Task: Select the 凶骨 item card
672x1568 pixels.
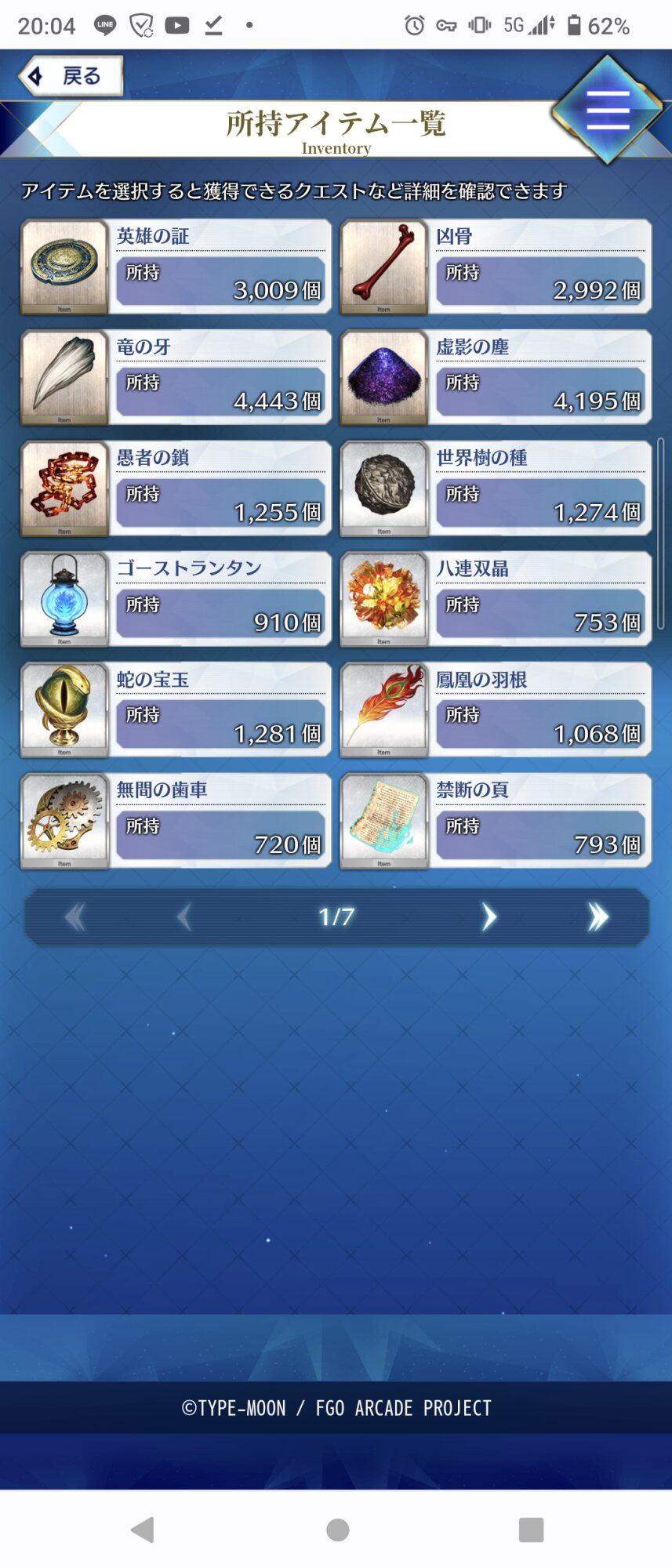Action: pos(496,267)
